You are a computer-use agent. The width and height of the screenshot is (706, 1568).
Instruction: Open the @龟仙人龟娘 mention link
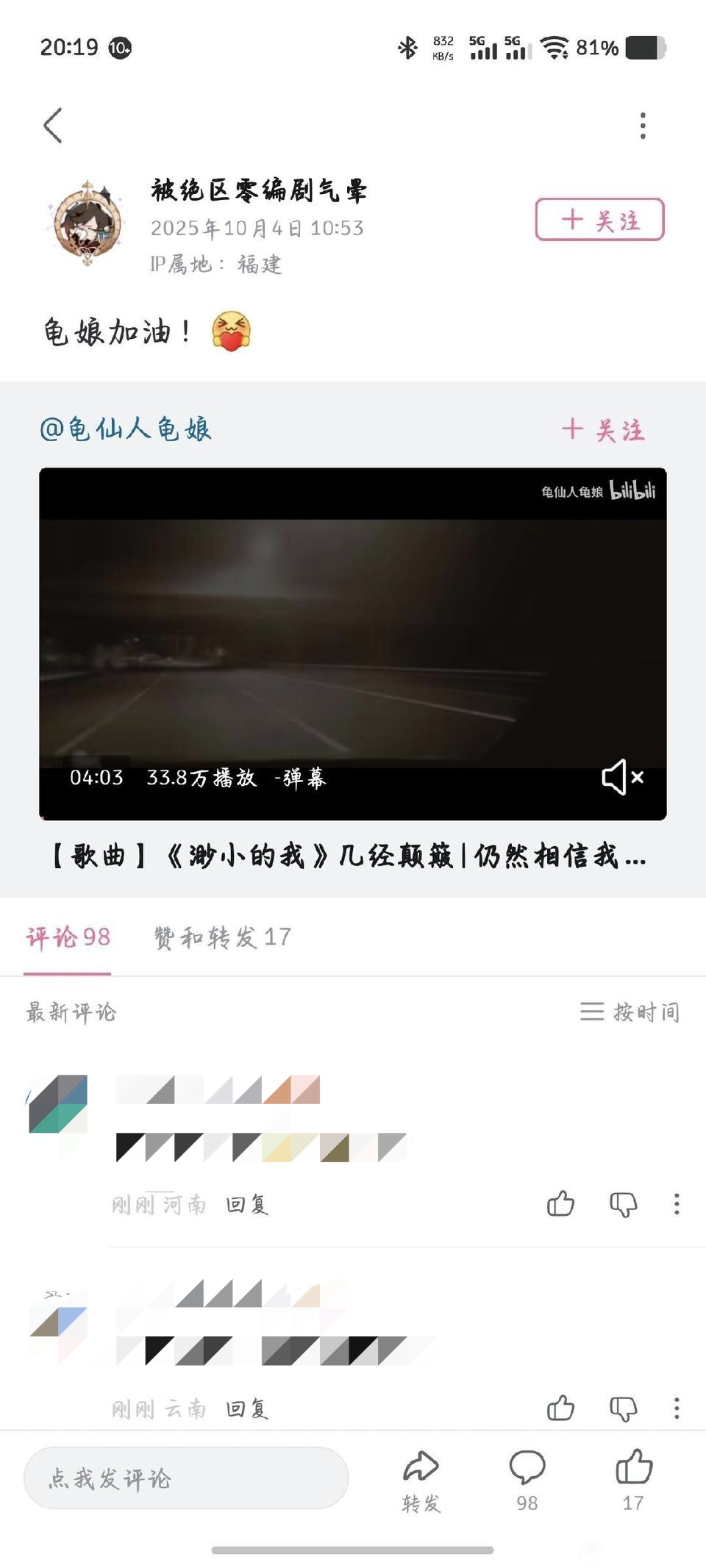[x=125, y=429]
